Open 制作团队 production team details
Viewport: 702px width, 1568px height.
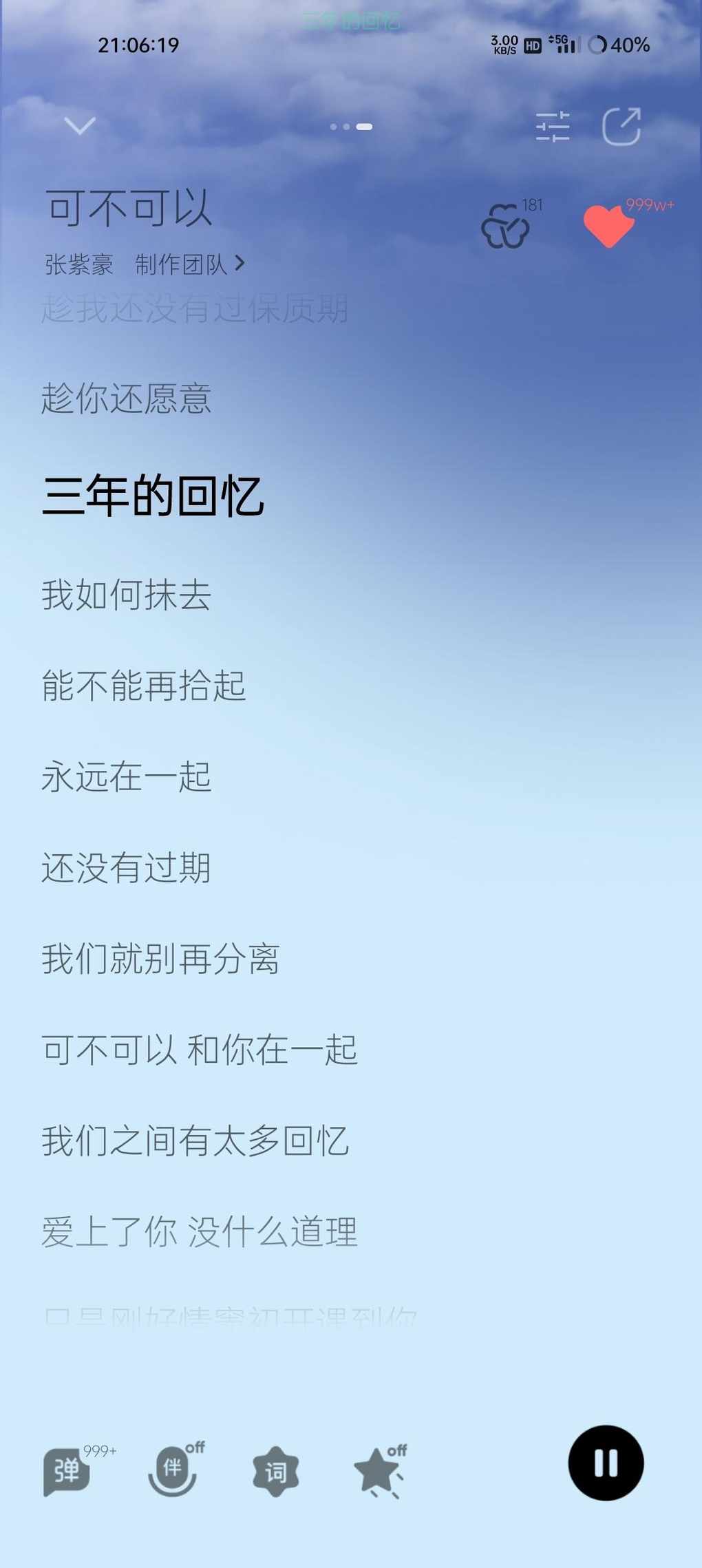(189, 264)
